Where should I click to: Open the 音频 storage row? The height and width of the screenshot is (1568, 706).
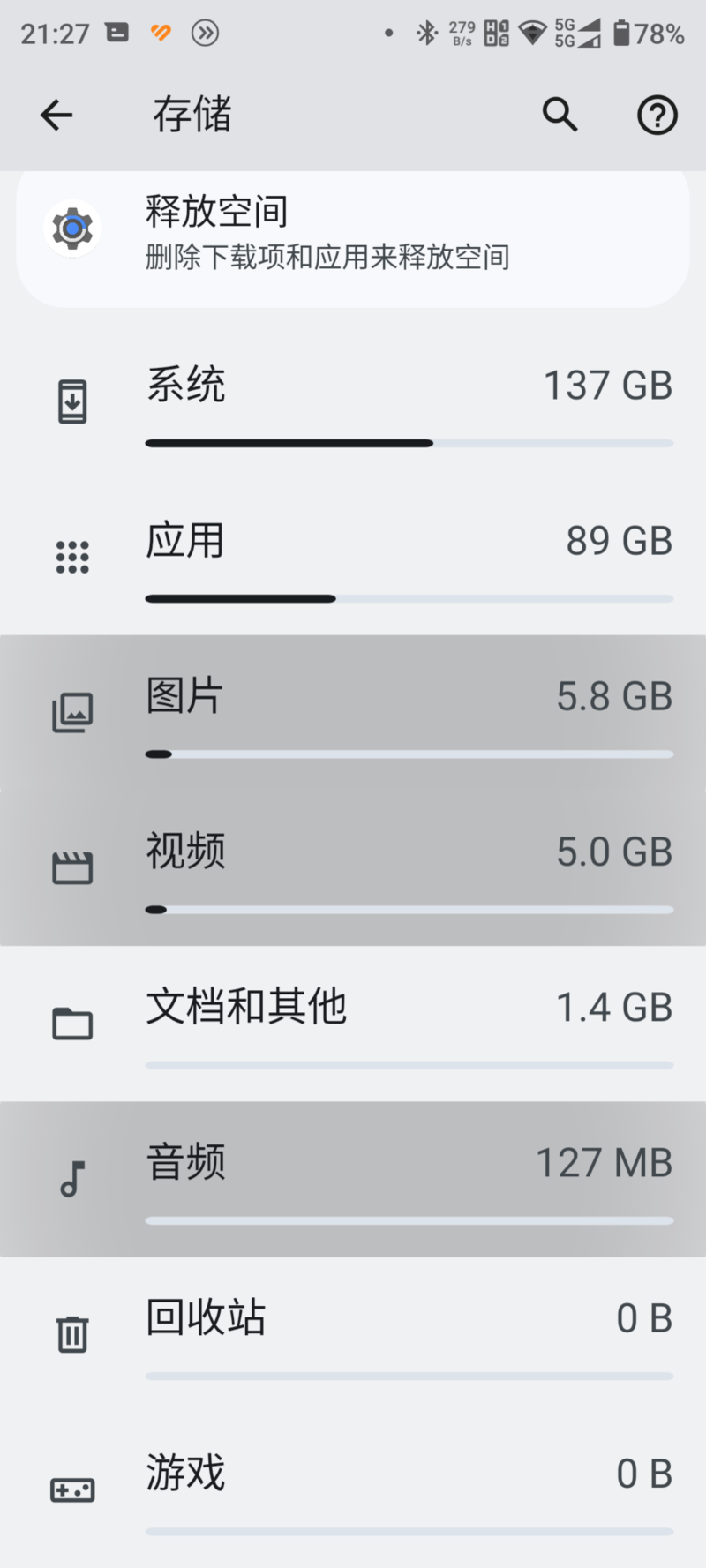[x=353, y=1179]
